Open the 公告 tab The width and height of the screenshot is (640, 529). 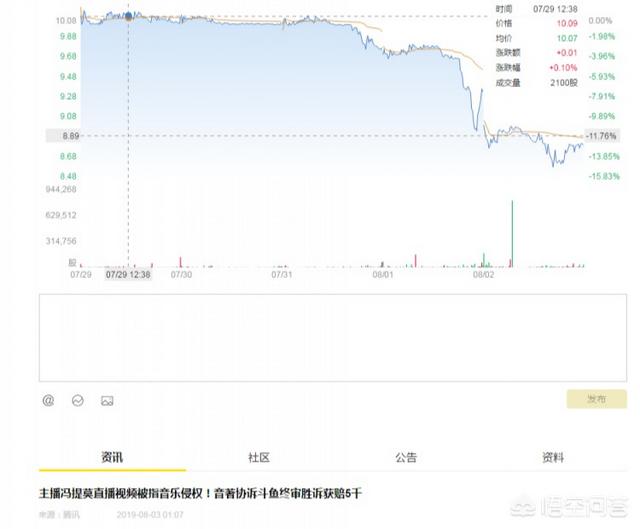click(405, 457)
